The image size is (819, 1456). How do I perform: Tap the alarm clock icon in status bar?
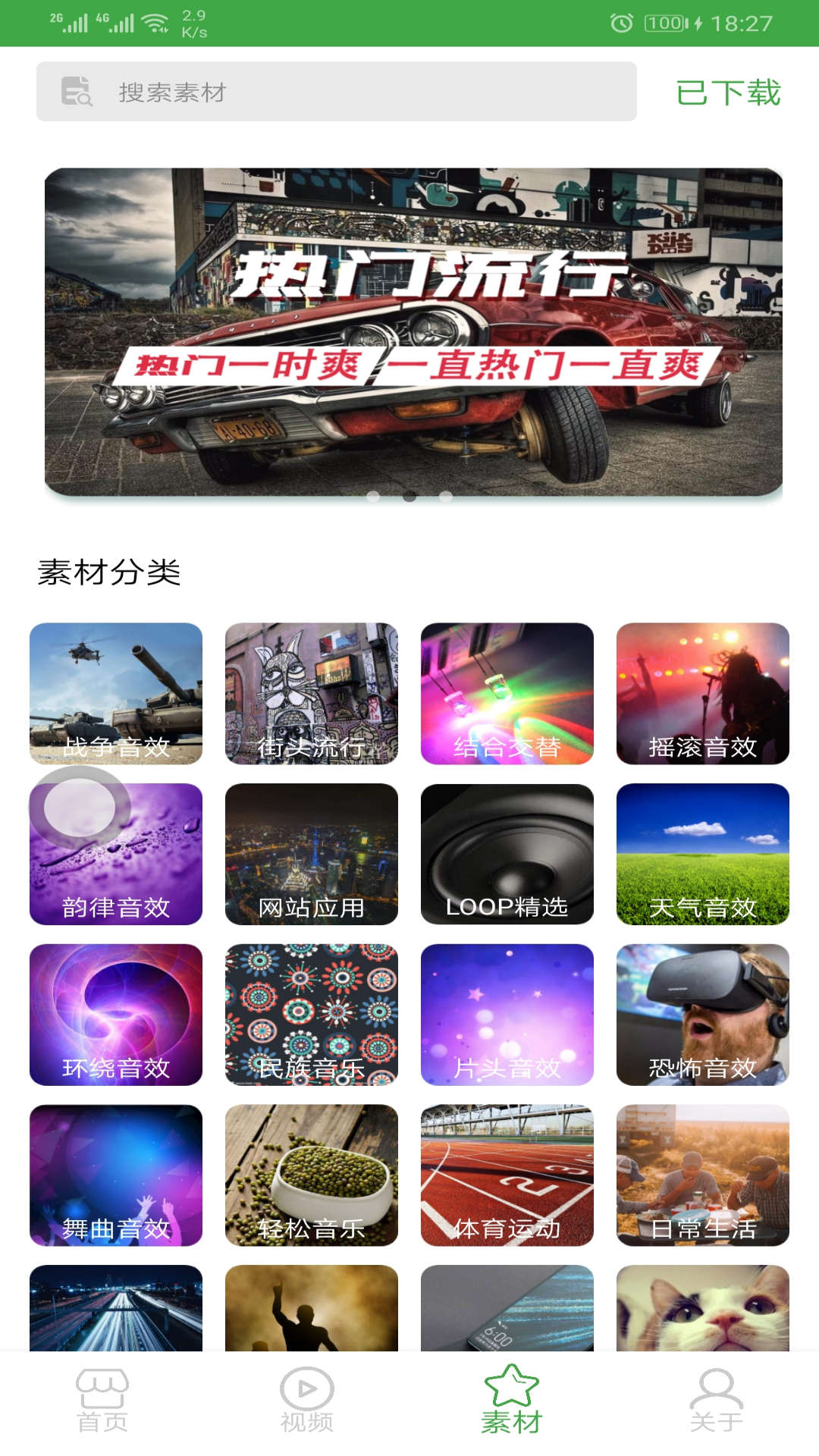tap(622, 23)
